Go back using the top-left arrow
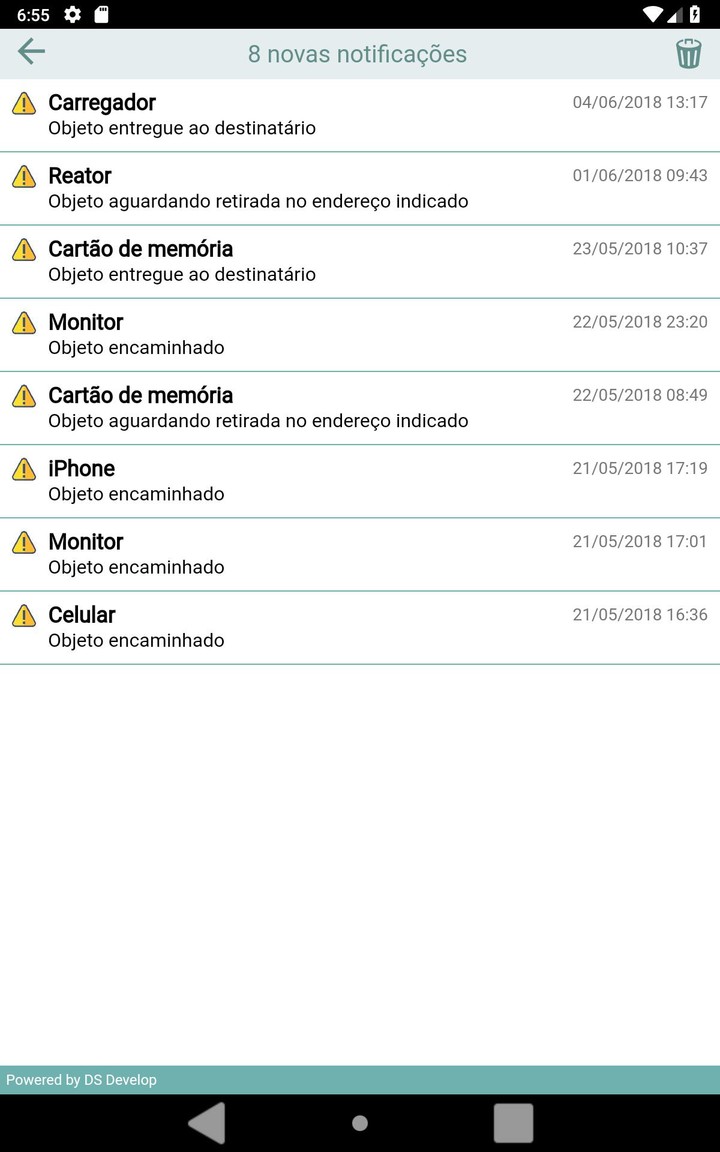 tap(32, 52)
